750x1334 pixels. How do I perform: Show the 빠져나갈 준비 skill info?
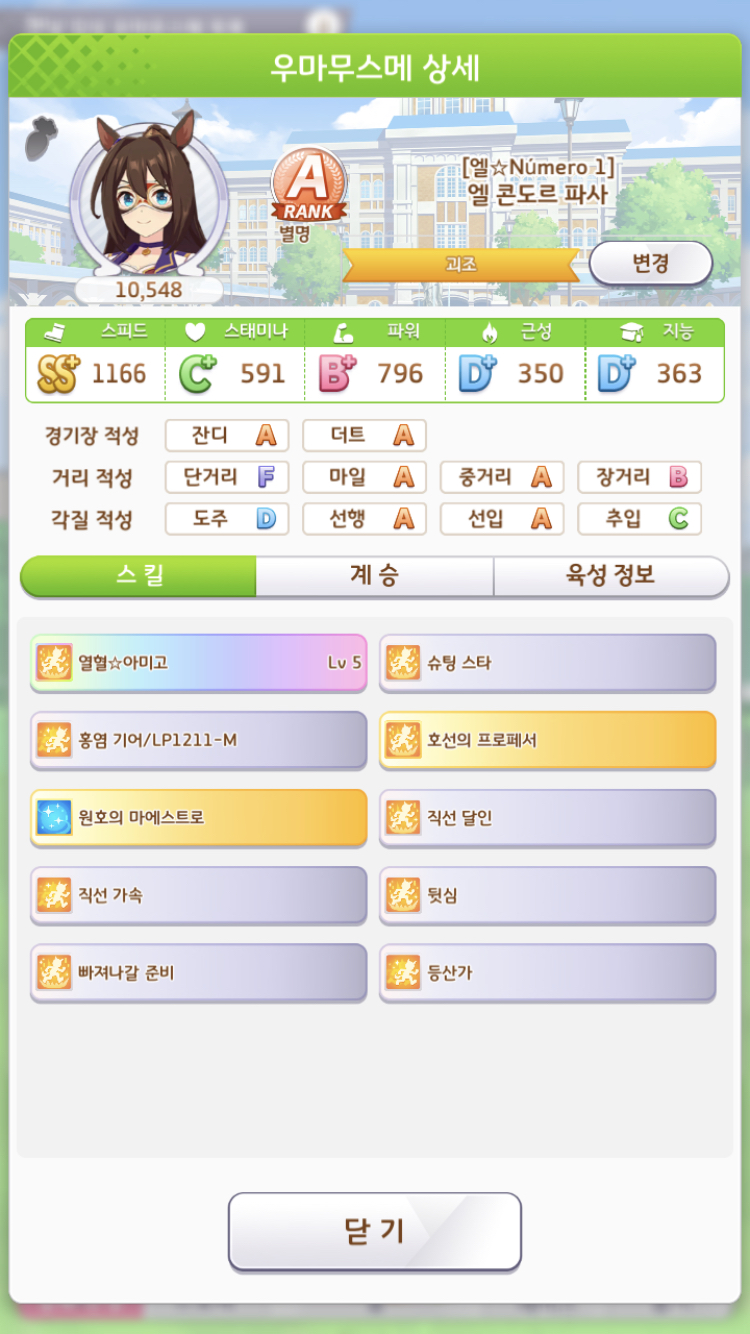(x=199, y=972)
